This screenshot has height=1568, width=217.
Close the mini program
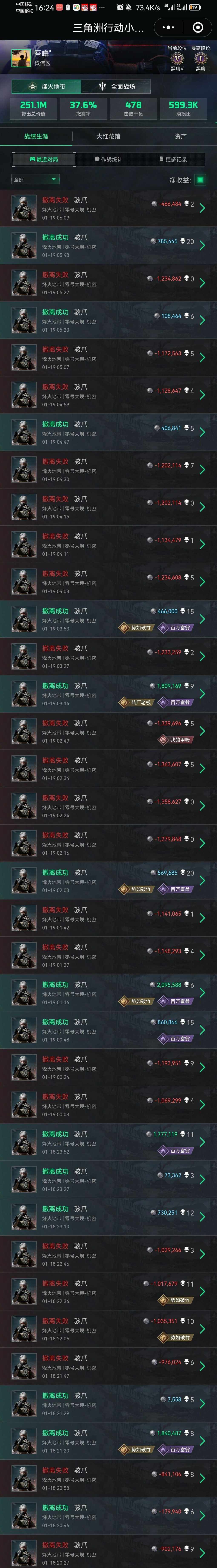tap(197, 27)
